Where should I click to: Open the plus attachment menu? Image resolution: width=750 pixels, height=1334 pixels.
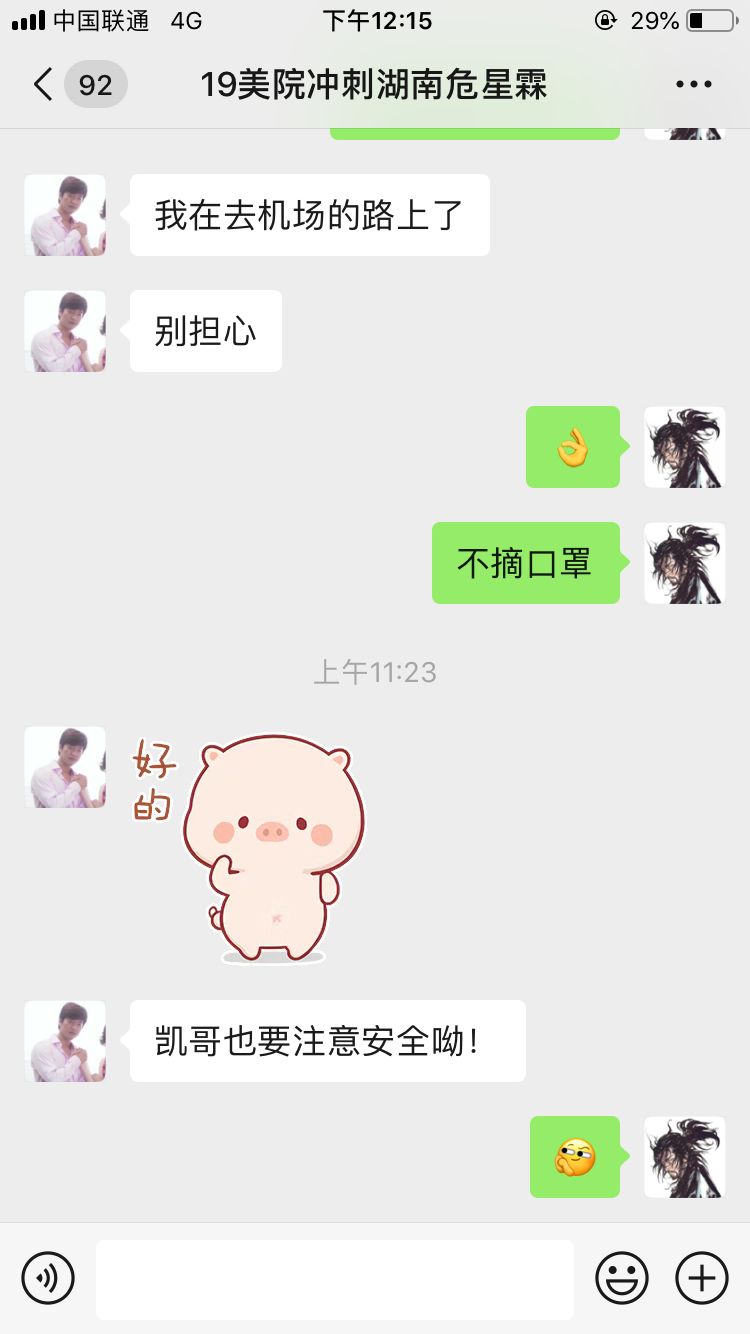[702, 1278]
